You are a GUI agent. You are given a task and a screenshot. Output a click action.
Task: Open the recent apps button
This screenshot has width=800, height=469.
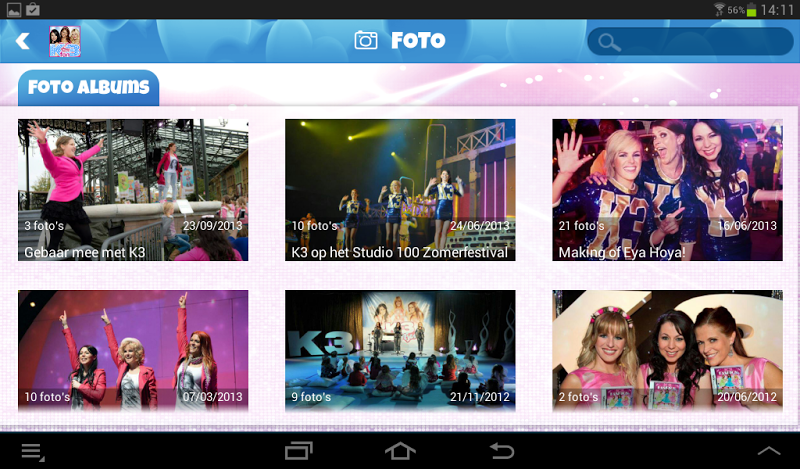pyautogui.click(x=299, y=451)
